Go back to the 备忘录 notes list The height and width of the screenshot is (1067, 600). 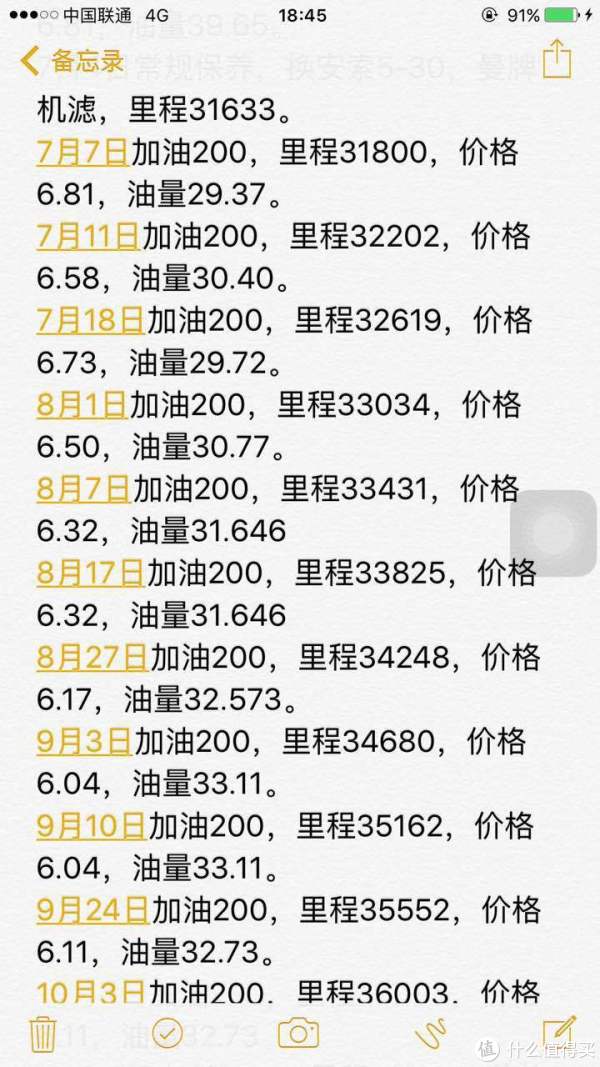click(x=72, y=61)
